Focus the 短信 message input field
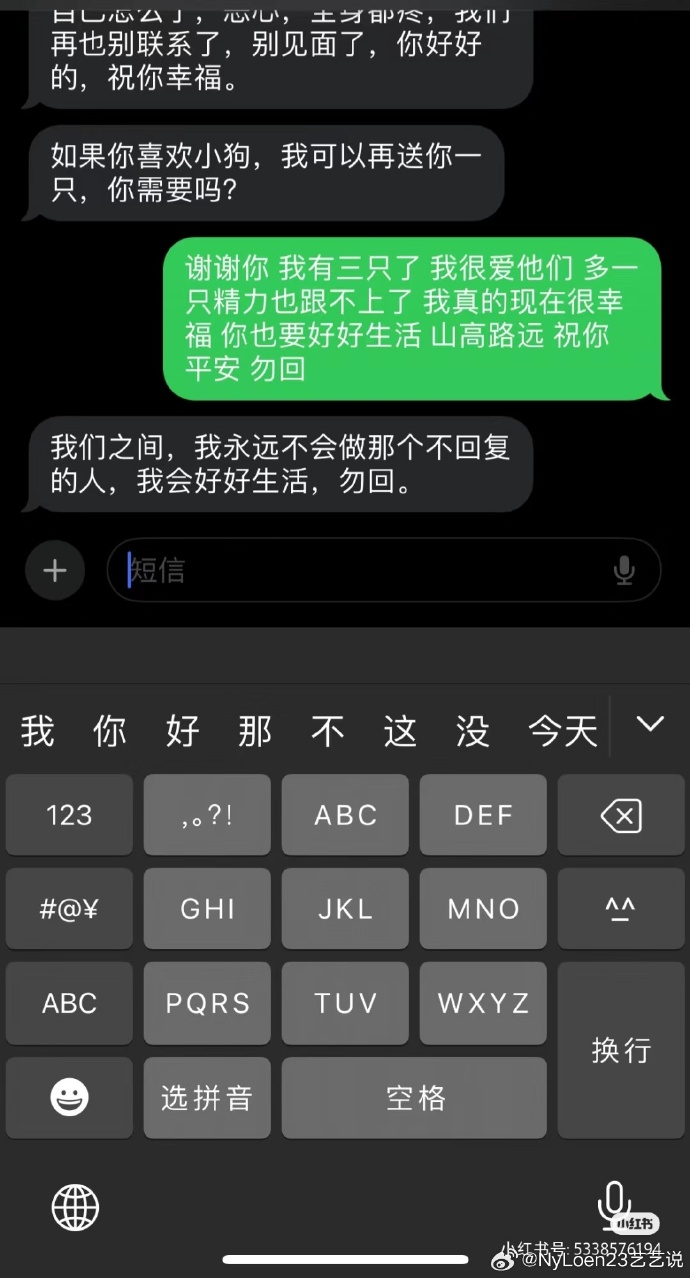 pyautogui.click(x=360, y=570)
